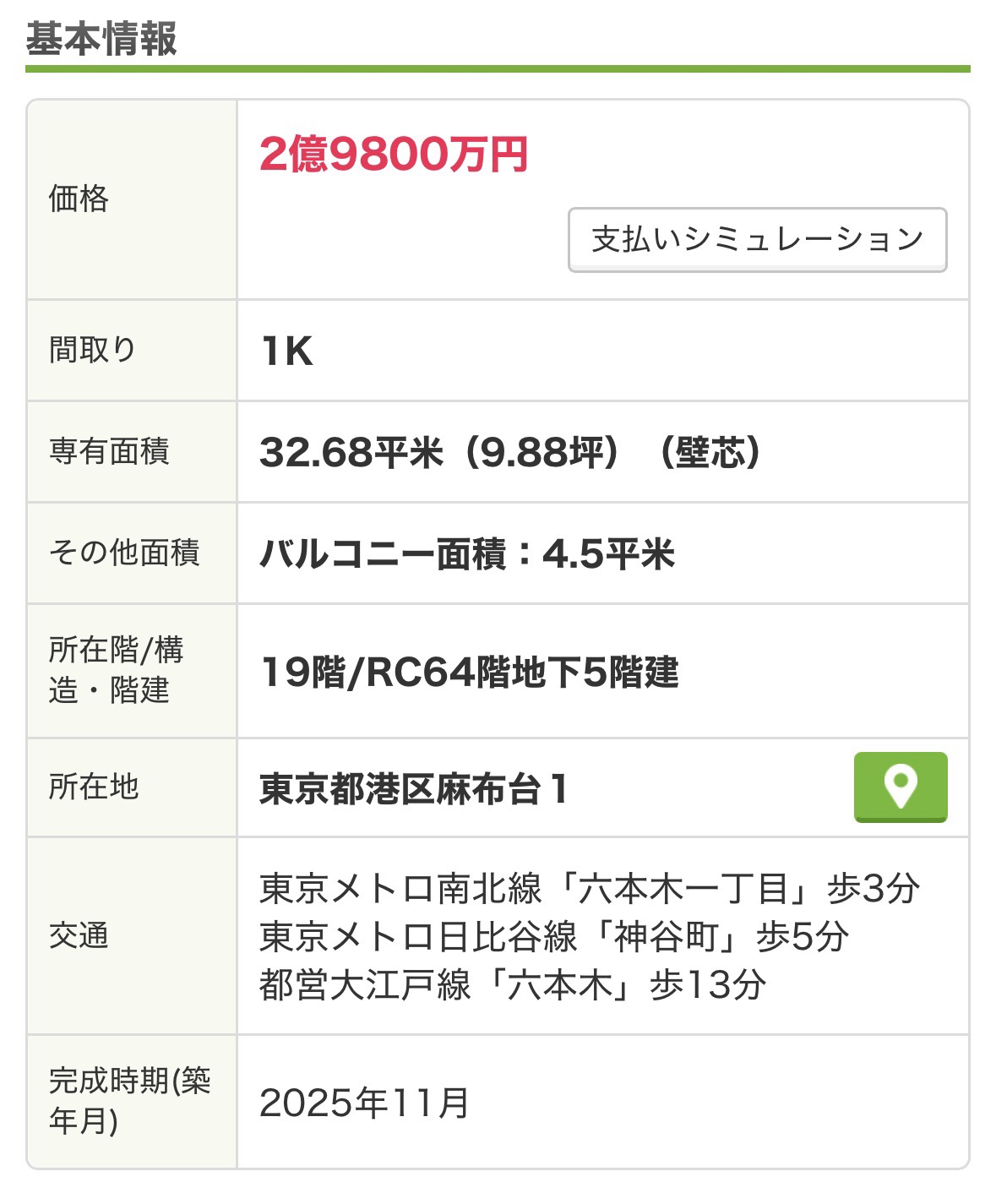Image resolution: width=996 pixels, height=1204 pixels.
Task: Open map pin for 東京都港区麻布台1
Action: point(900,787)
